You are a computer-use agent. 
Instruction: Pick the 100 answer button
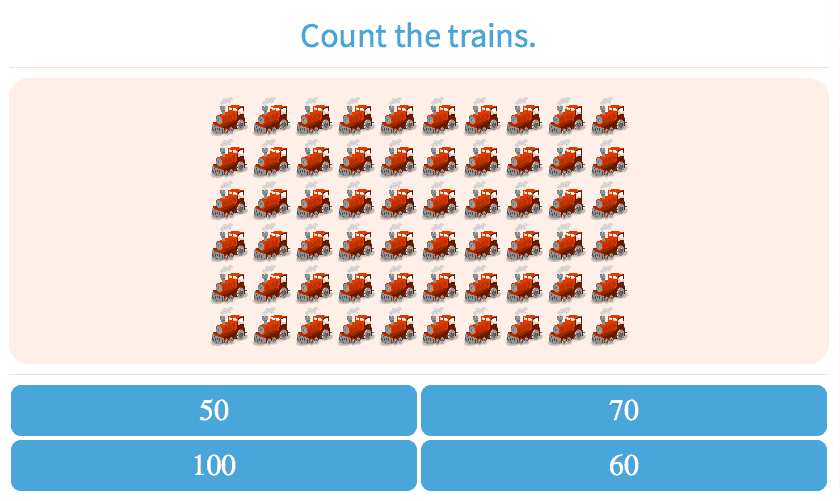click(214, 465)
